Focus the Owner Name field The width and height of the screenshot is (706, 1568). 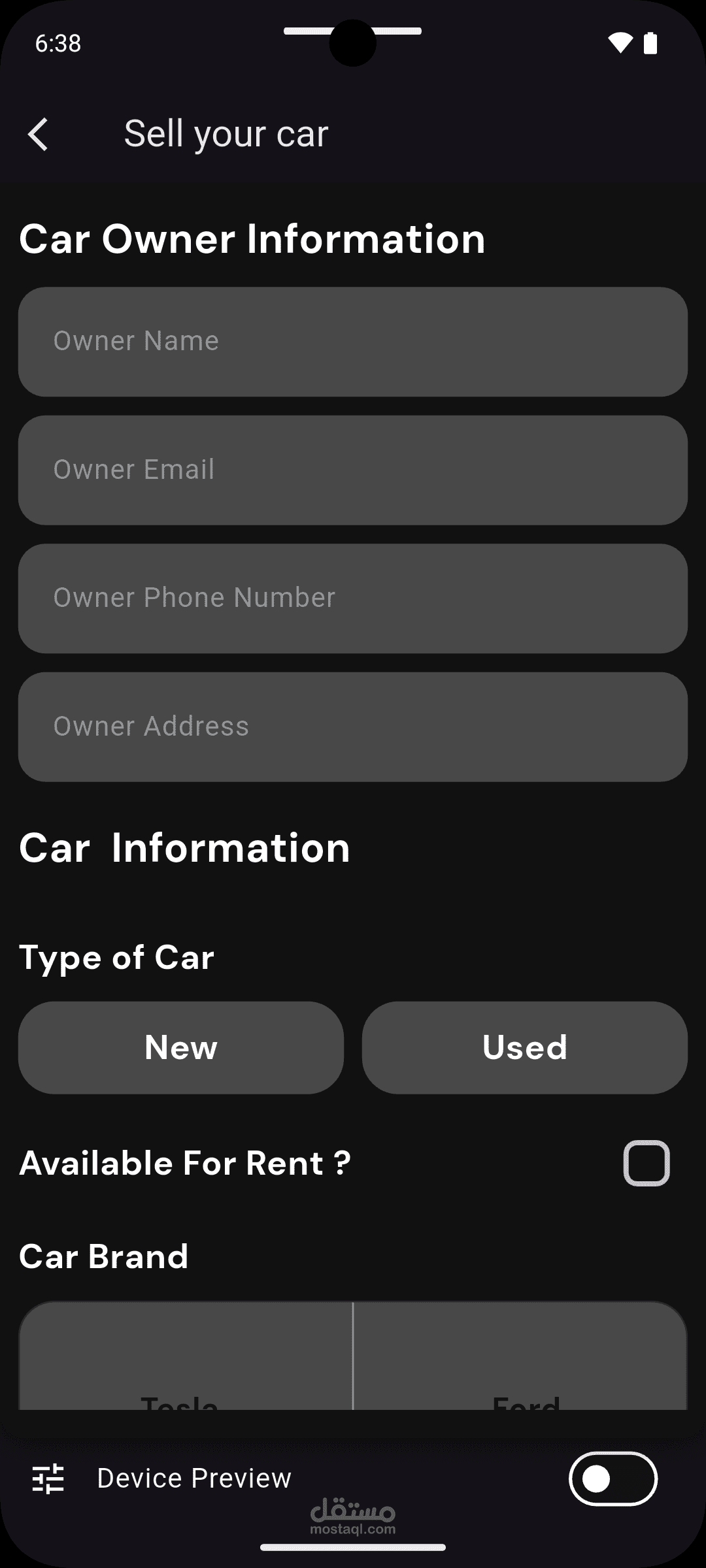pos(353,342)
